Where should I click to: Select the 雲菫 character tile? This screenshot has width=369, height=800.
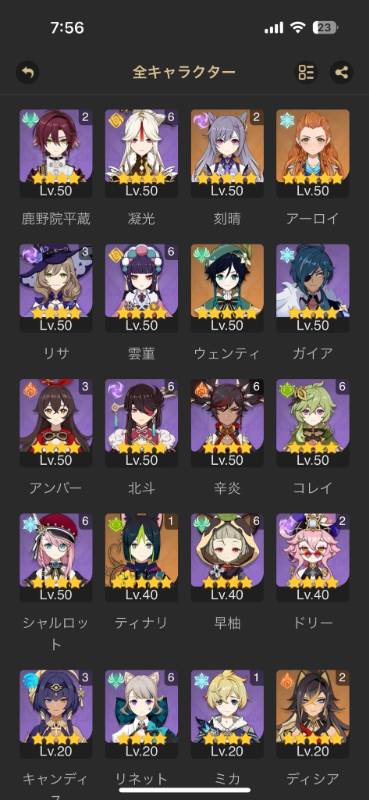pos(141,289)
